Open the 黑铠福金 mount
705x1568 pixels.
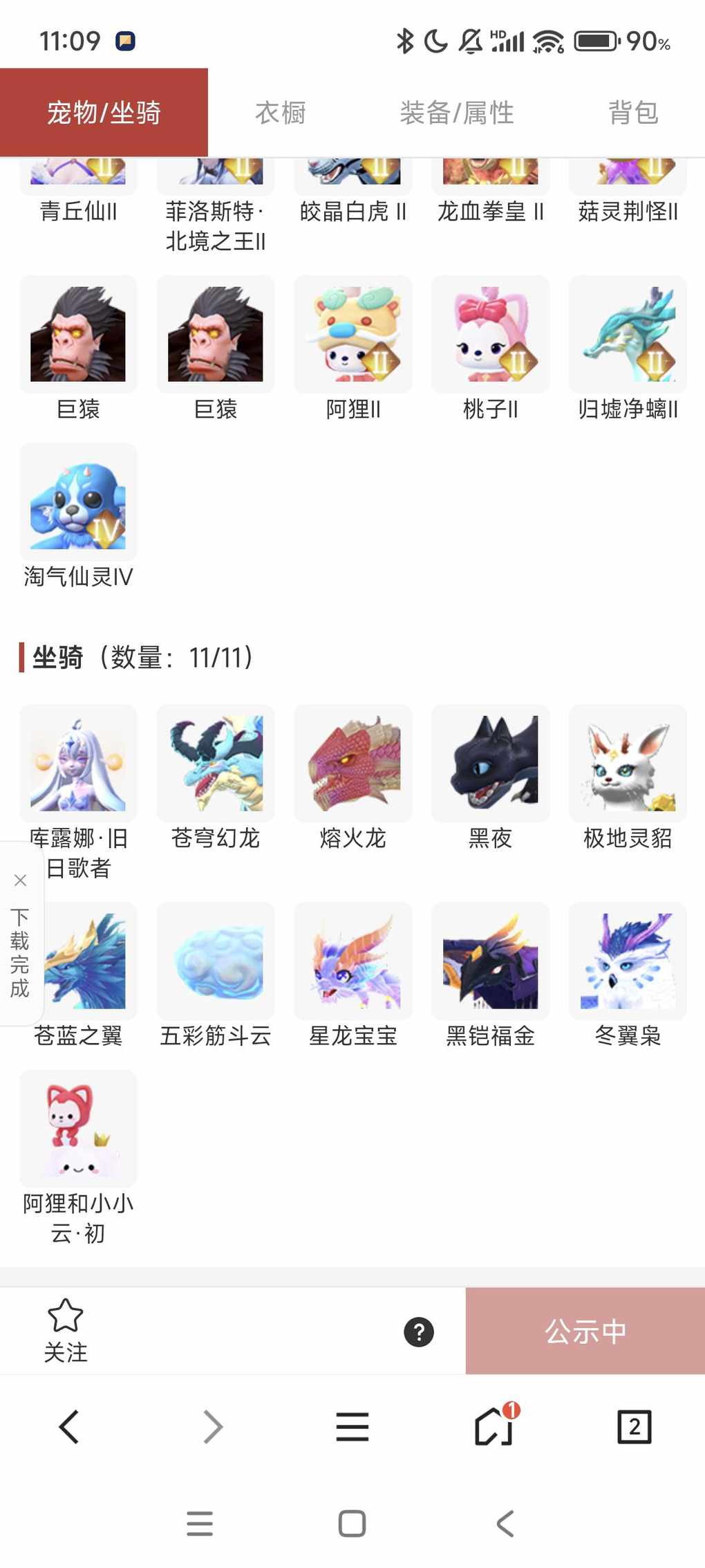(x=491, y=961)
